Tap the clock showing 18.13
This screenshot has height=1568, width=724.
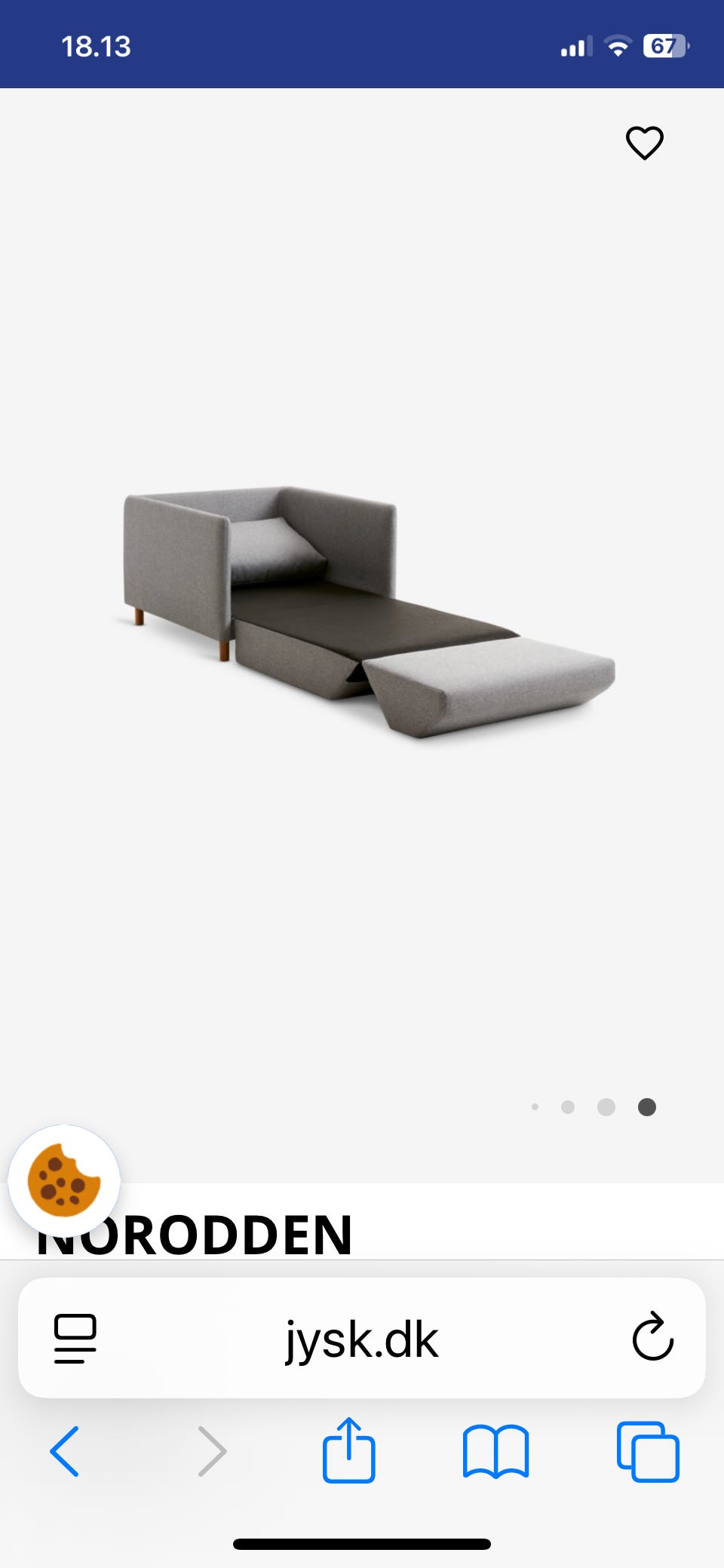click(97, 47)
